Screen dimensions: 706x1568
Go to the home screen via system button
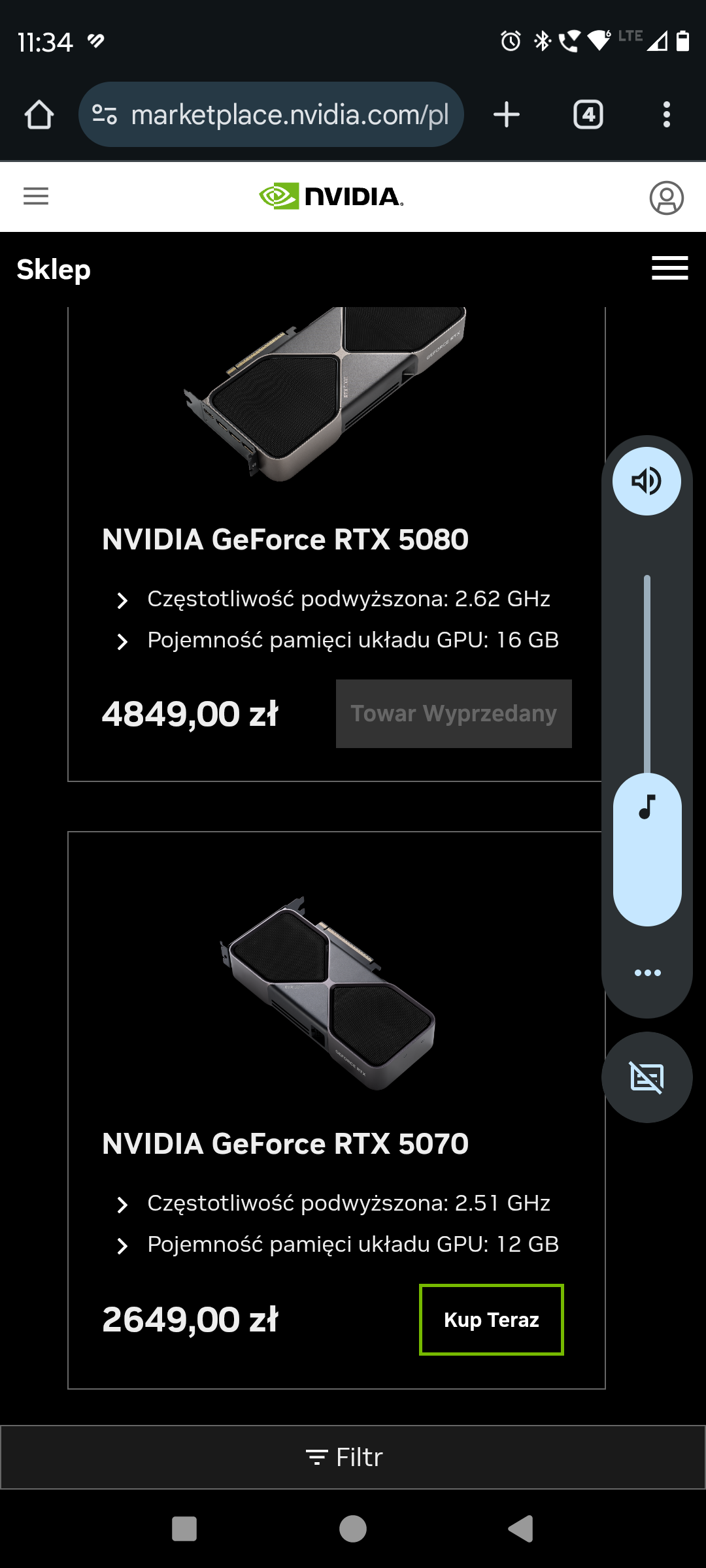tap(353, 1529)
